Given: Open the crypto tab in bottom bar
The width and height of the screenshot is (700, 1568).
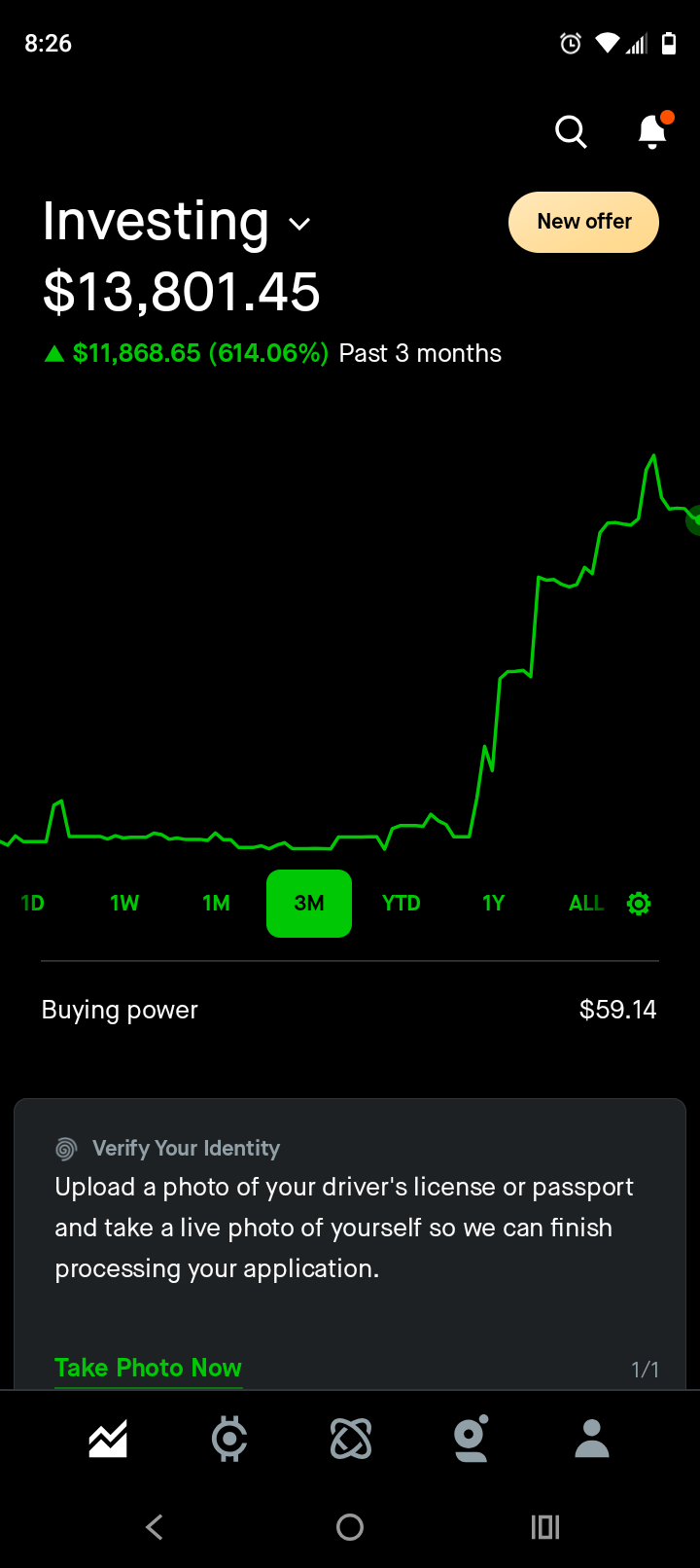Looking at the screenshot, I should (x=229, y=1439).
